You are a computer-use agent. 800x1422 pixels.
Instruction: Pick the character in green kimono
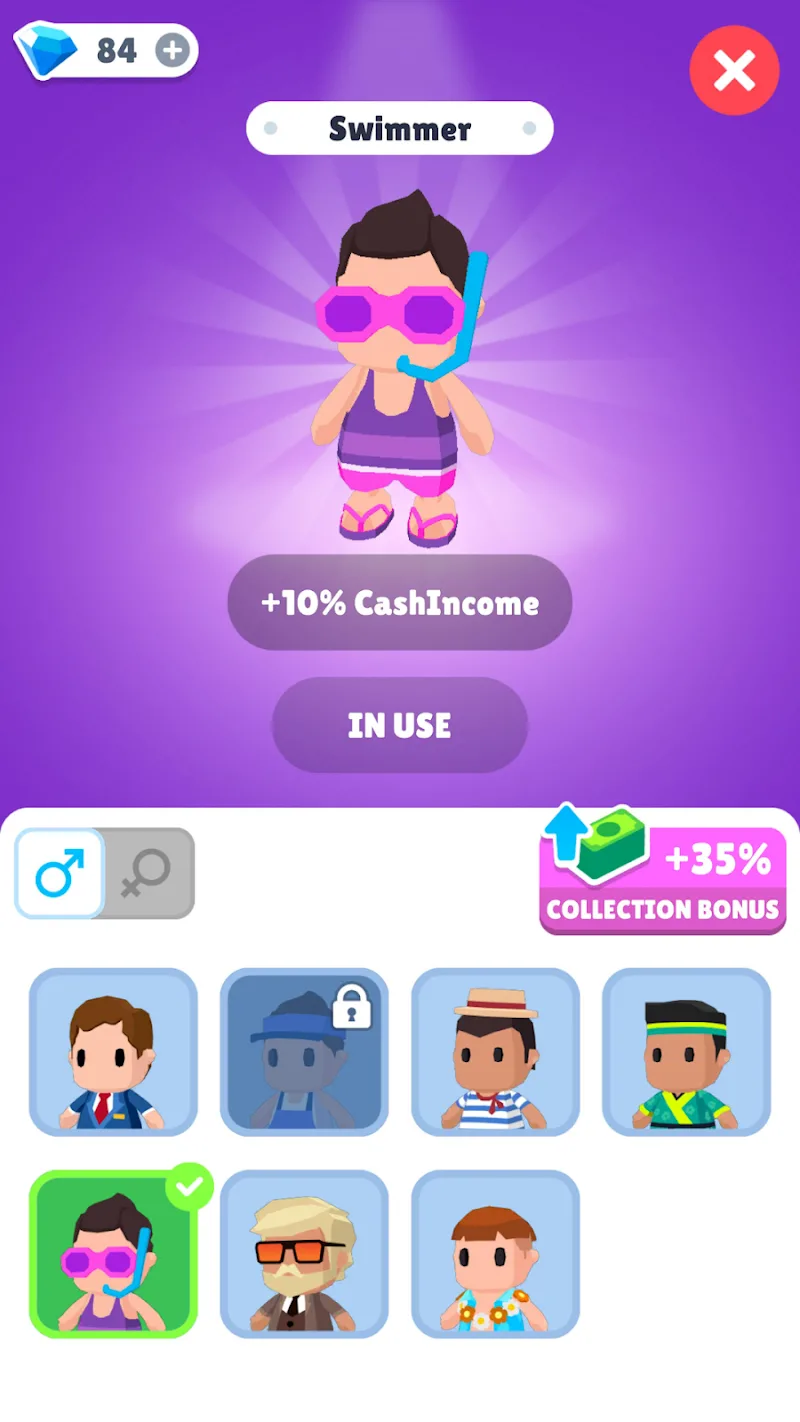coord(686,1052)
